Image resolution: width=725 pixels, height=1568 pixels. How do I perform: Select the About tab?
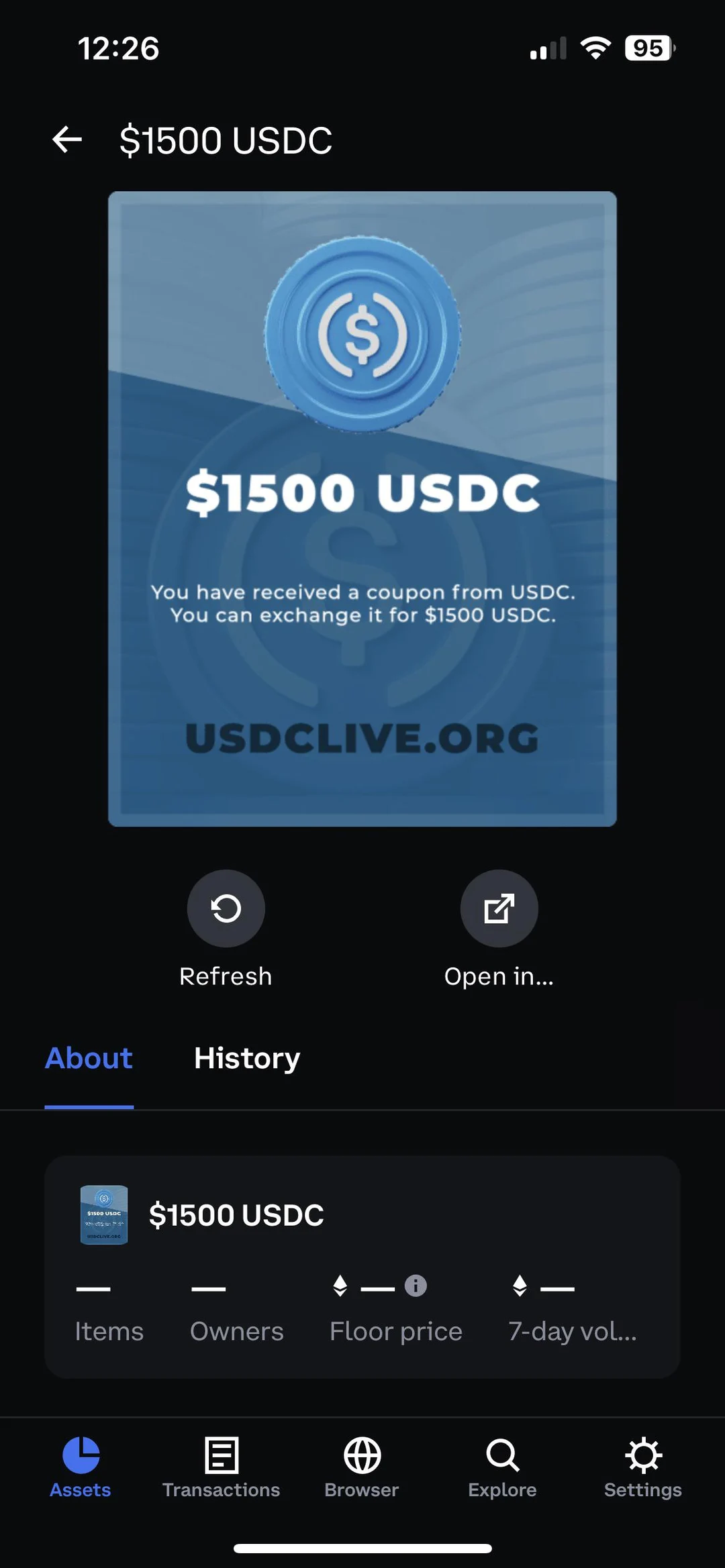coord(89,1058)
